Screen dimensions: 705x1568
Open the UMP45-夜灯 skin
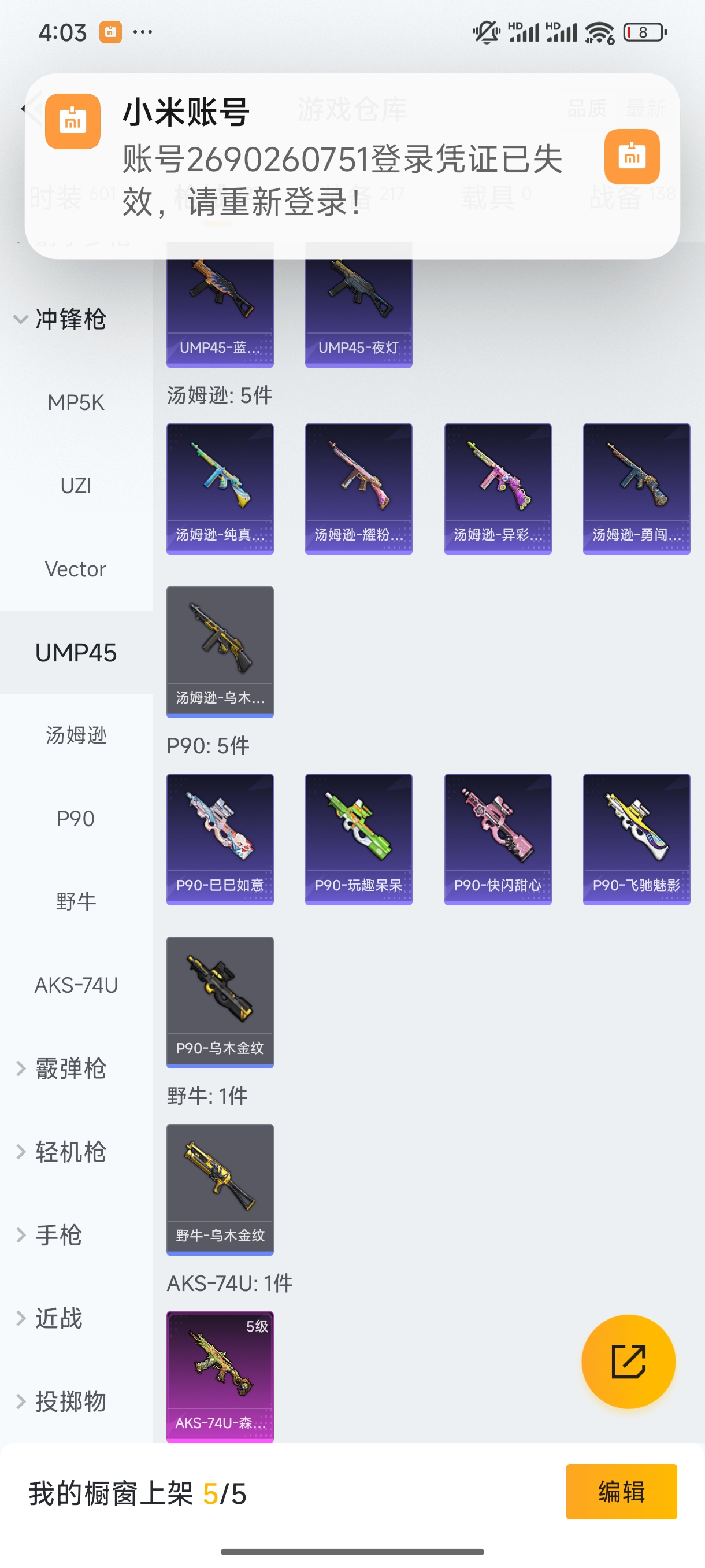click(x=358, y=304)
